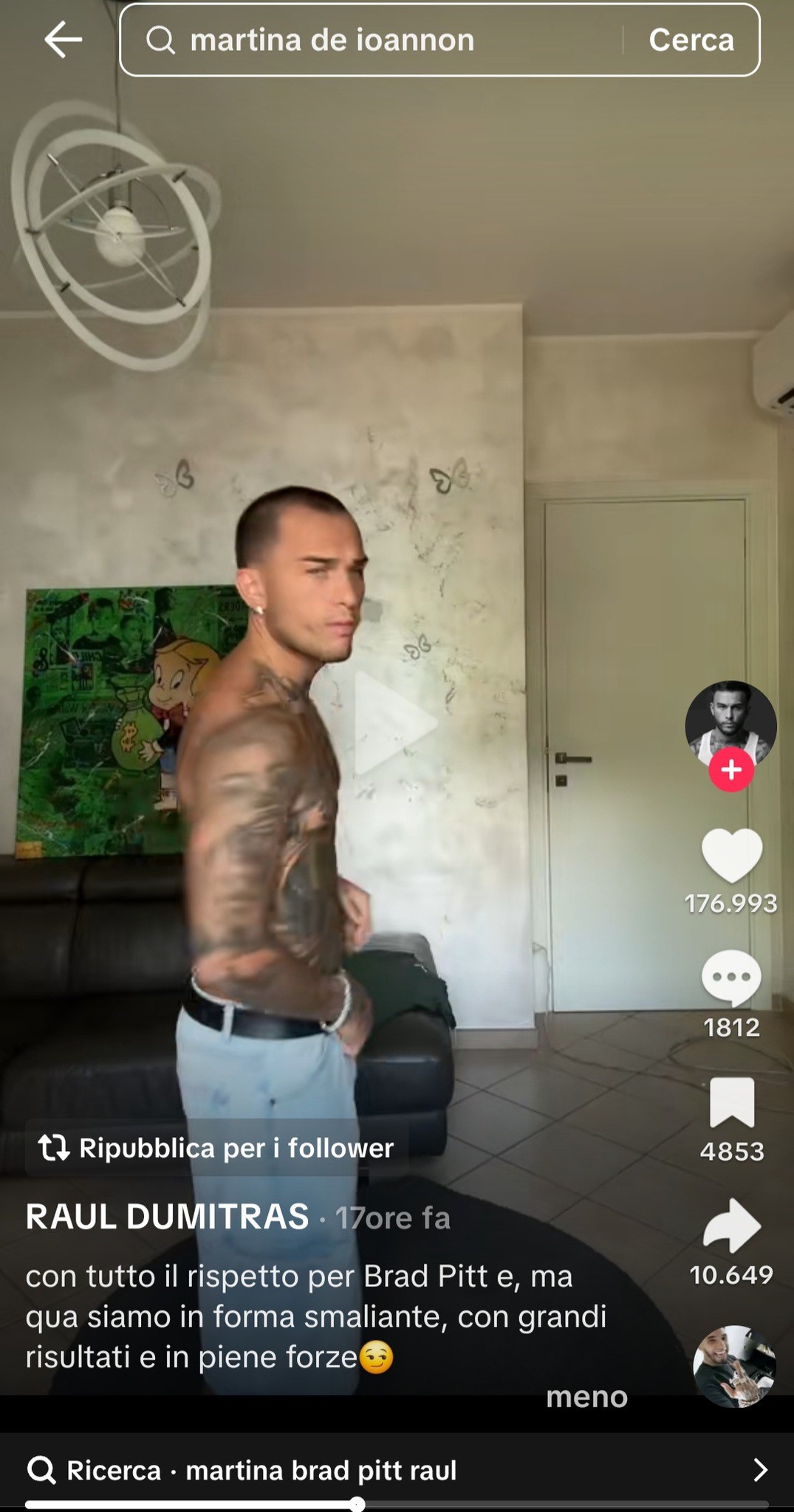Open Ricerca martina brad pitt raul
Viewport: 794px width, 1512px height.
click(x=397, y=1470)
